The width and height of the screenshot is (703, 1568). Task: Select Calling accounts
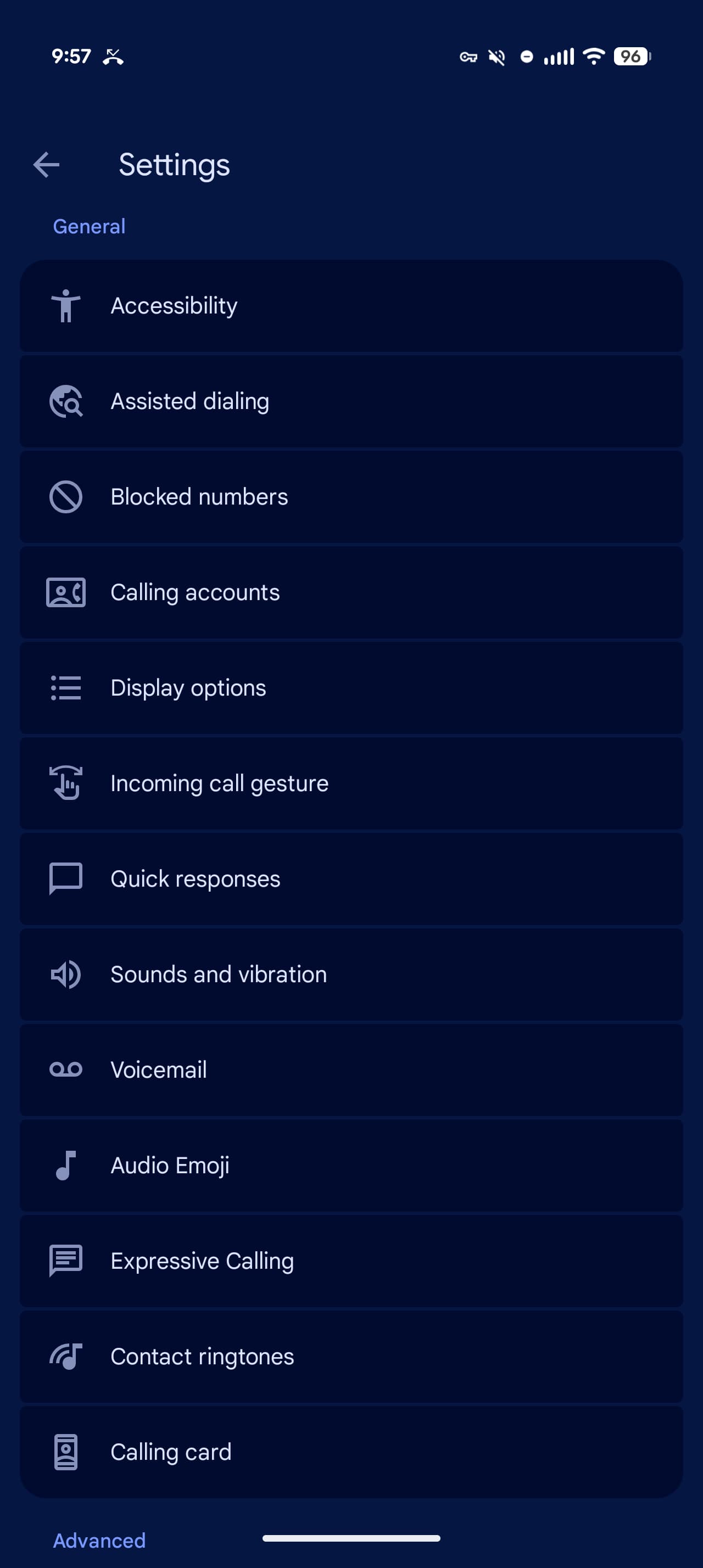coord(350,592)
